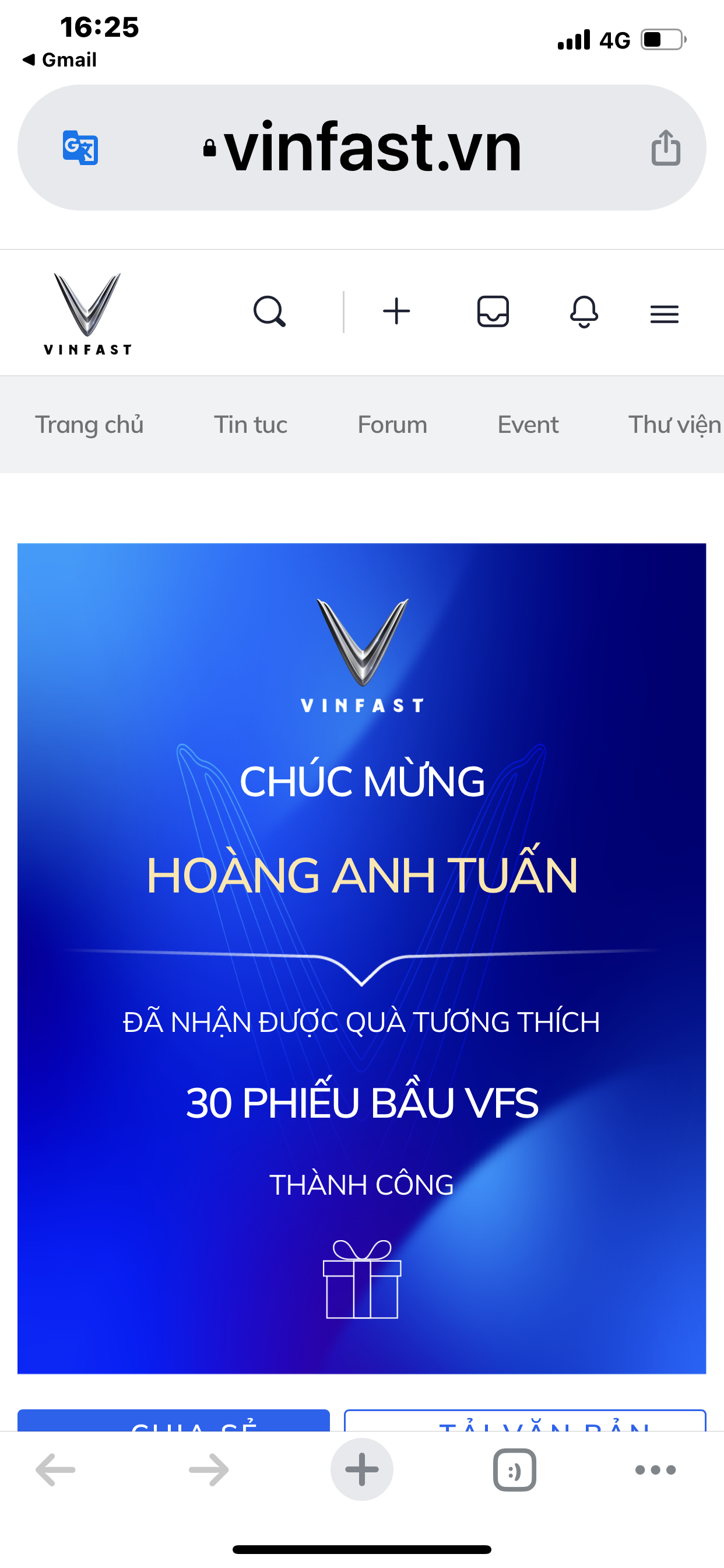Viewport: 724px width, 1568px height.
Task: Go to the Trang chủ tab
Action: [x=89, y=424]
